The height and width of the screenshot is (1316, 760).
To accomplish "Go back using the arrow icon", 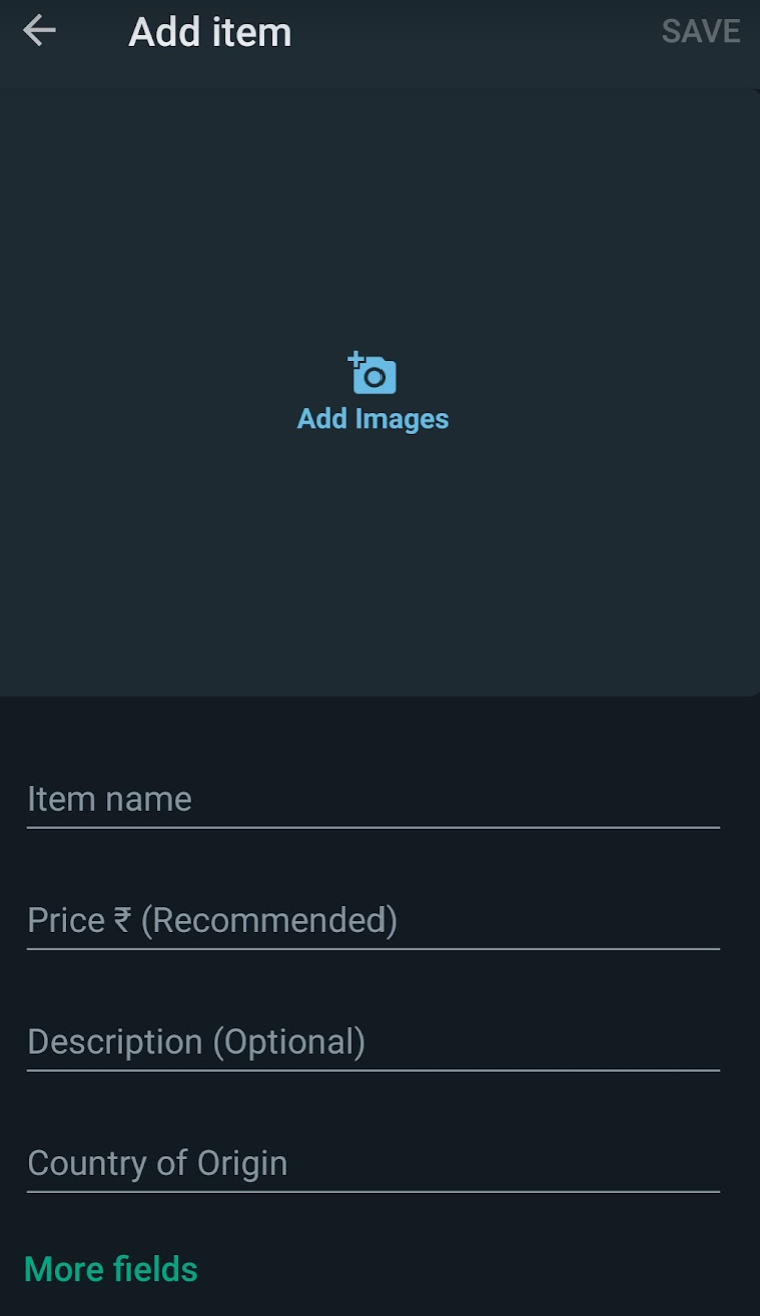I will click(x=39, y=31).
